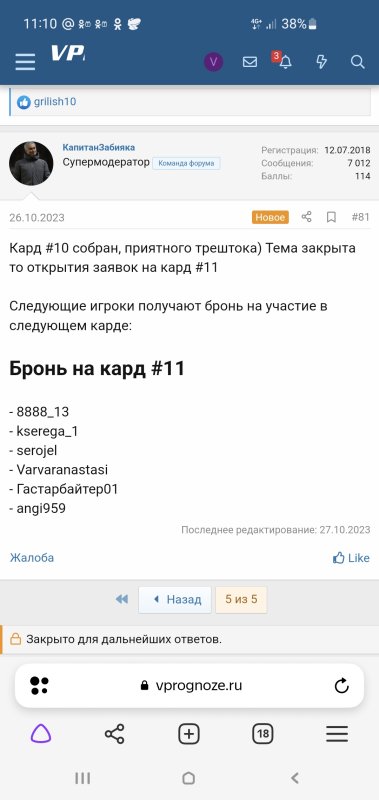379x800 pixels.
Task: Jump to the first page of thread
Action: pyautogui.click(x=121, y=599)
